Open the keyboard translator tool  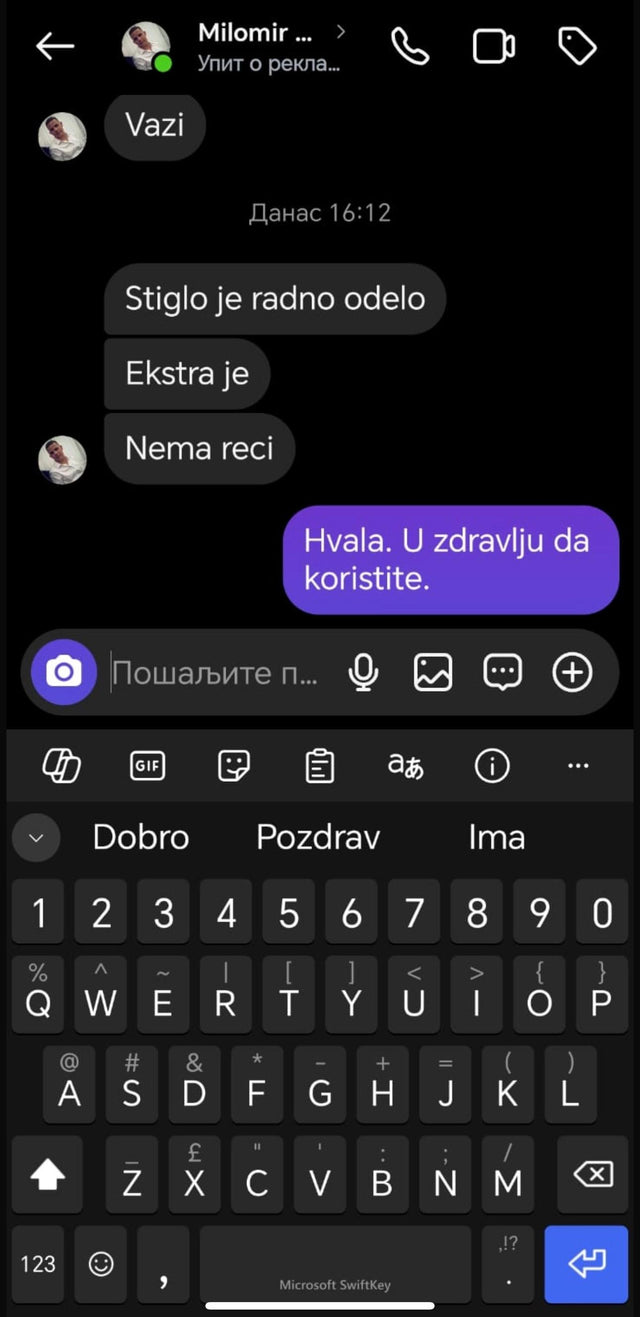coord(405,766)
